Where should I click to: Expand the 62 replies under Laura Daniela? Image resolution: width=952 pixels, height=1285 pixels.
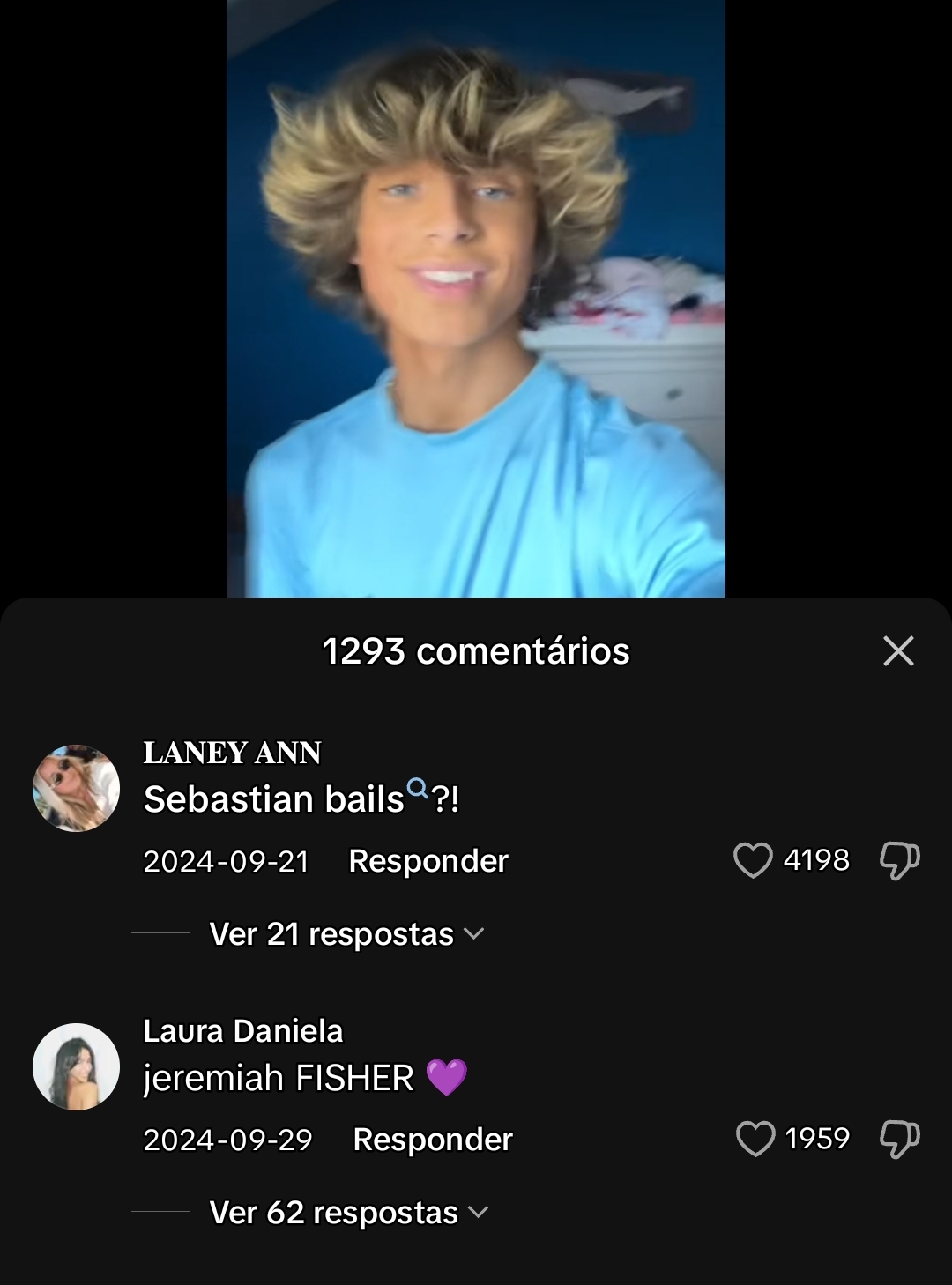[348, 1213]
